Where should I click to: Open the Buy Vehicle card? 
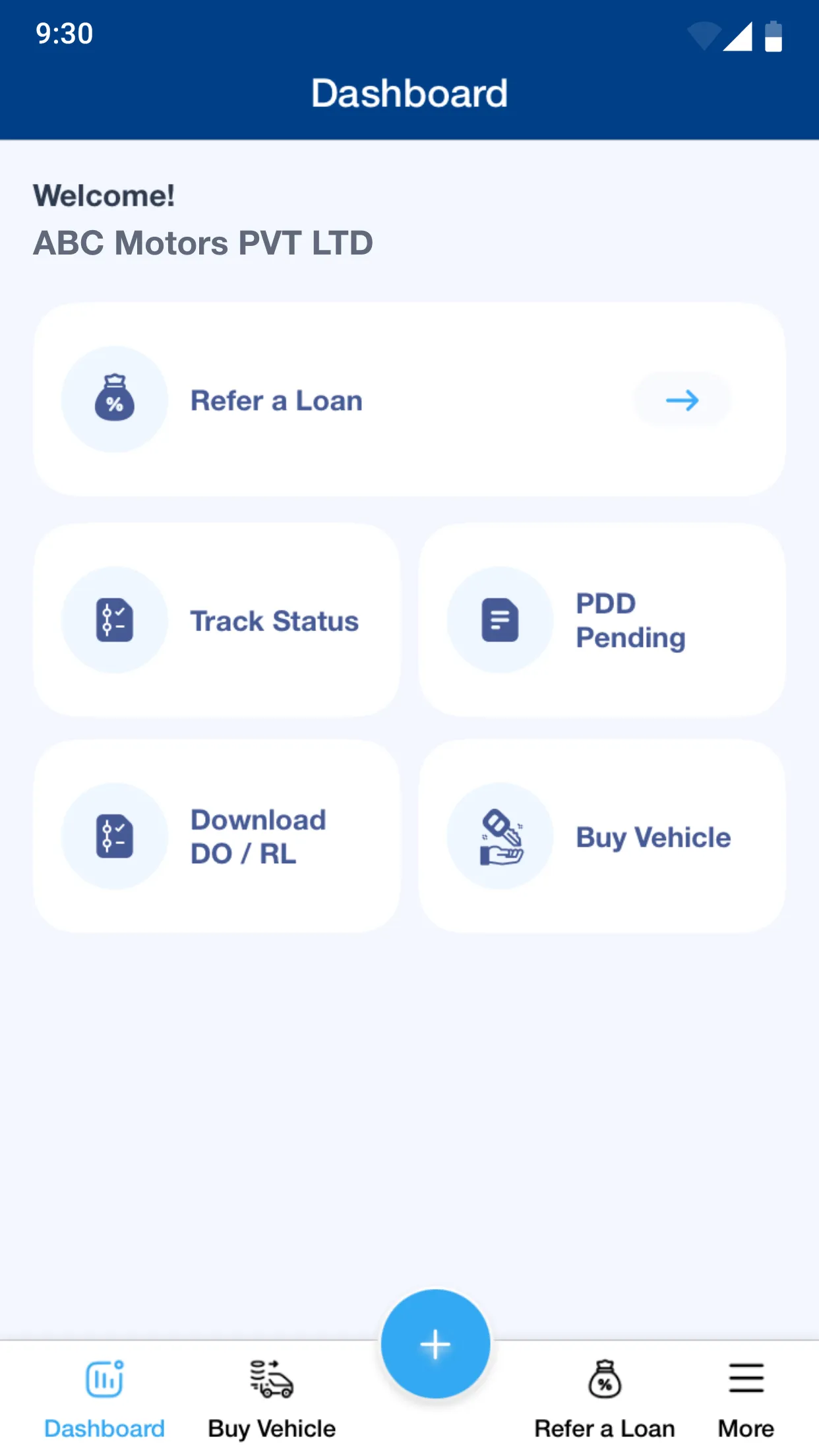click(x=601, y=836)
